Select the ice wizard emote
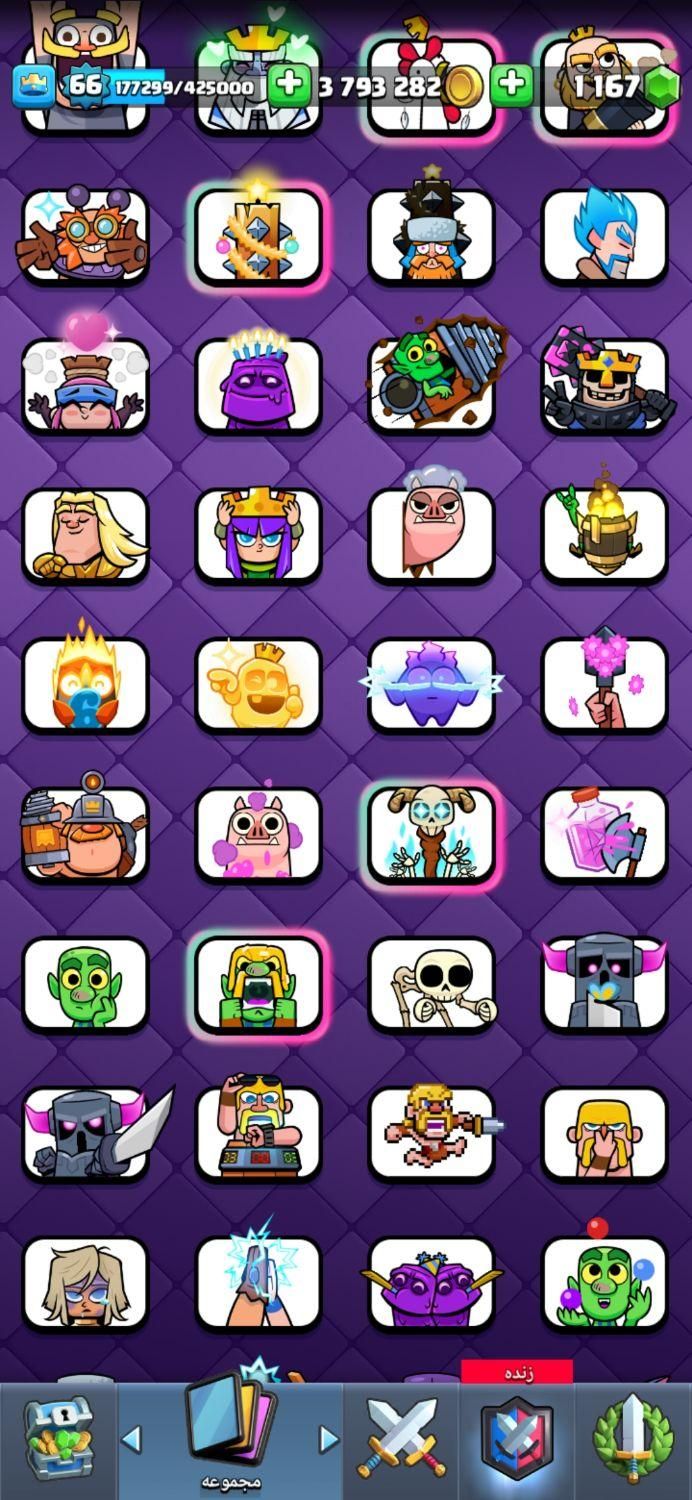The height and width of the screenshot is (1500, 692). tap(605, 236)
